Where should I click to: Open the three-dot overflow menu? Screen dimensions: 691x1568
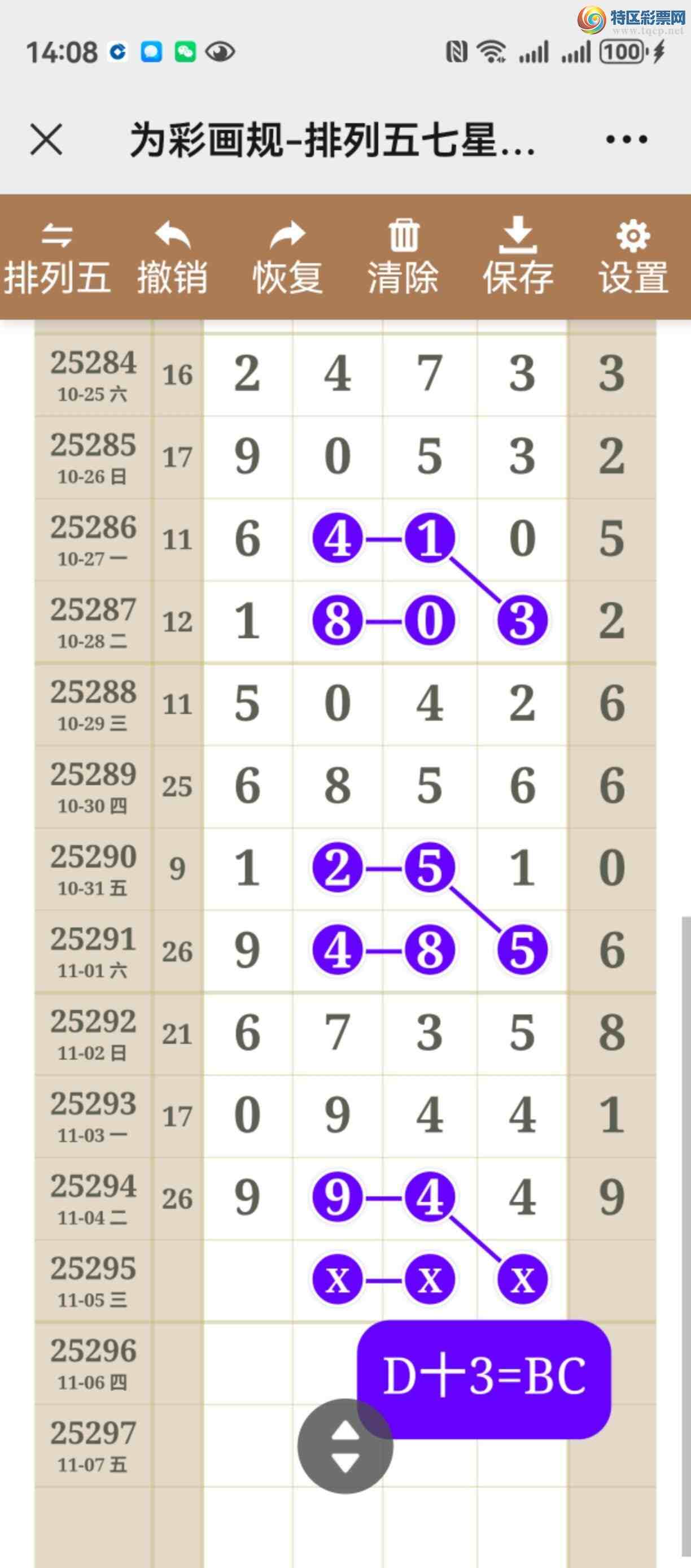coord(627,140)
